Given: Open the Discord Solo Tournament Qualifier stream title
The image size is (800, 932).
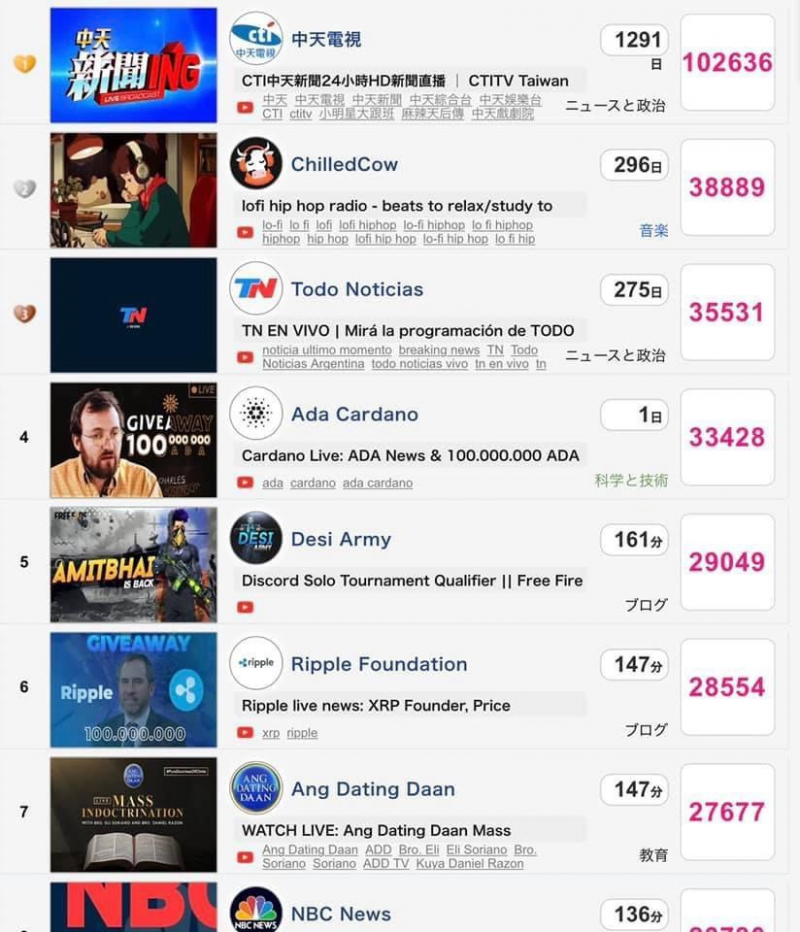Looking at the screenshot, I should tap(412, 580).
